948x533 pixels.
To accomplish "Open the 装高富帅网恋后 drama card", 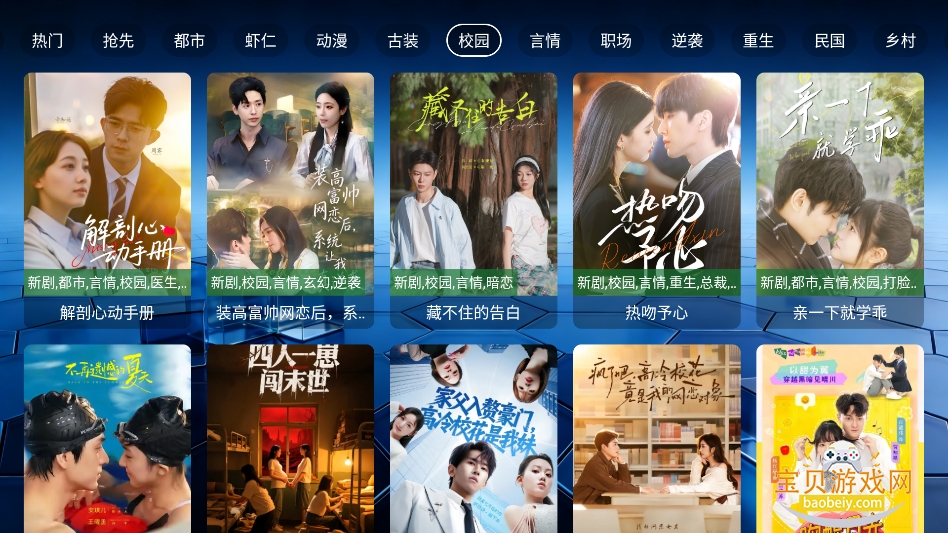I will pos(290,190).
